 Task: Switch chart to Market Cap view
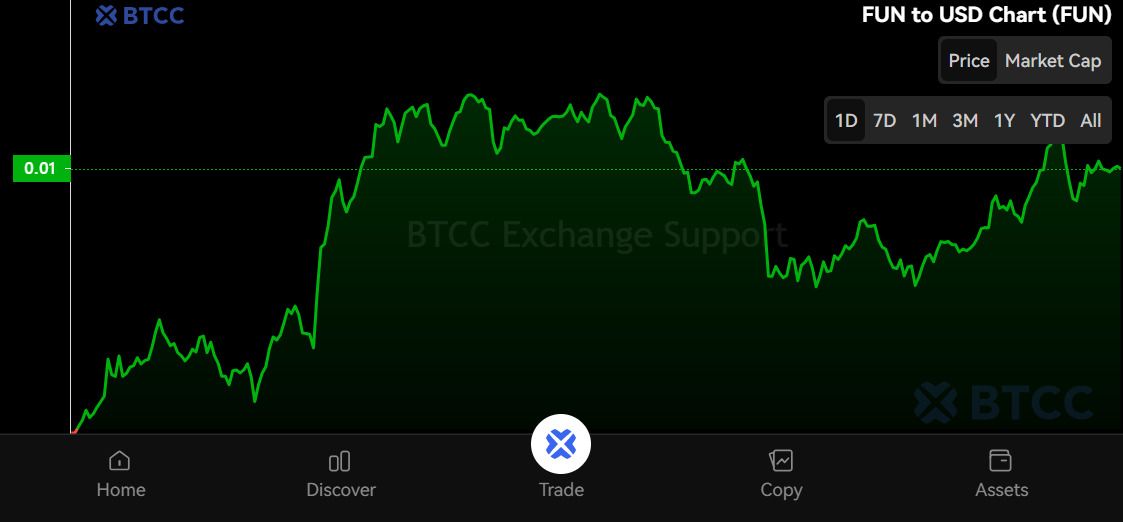[x=1052, y=61]
